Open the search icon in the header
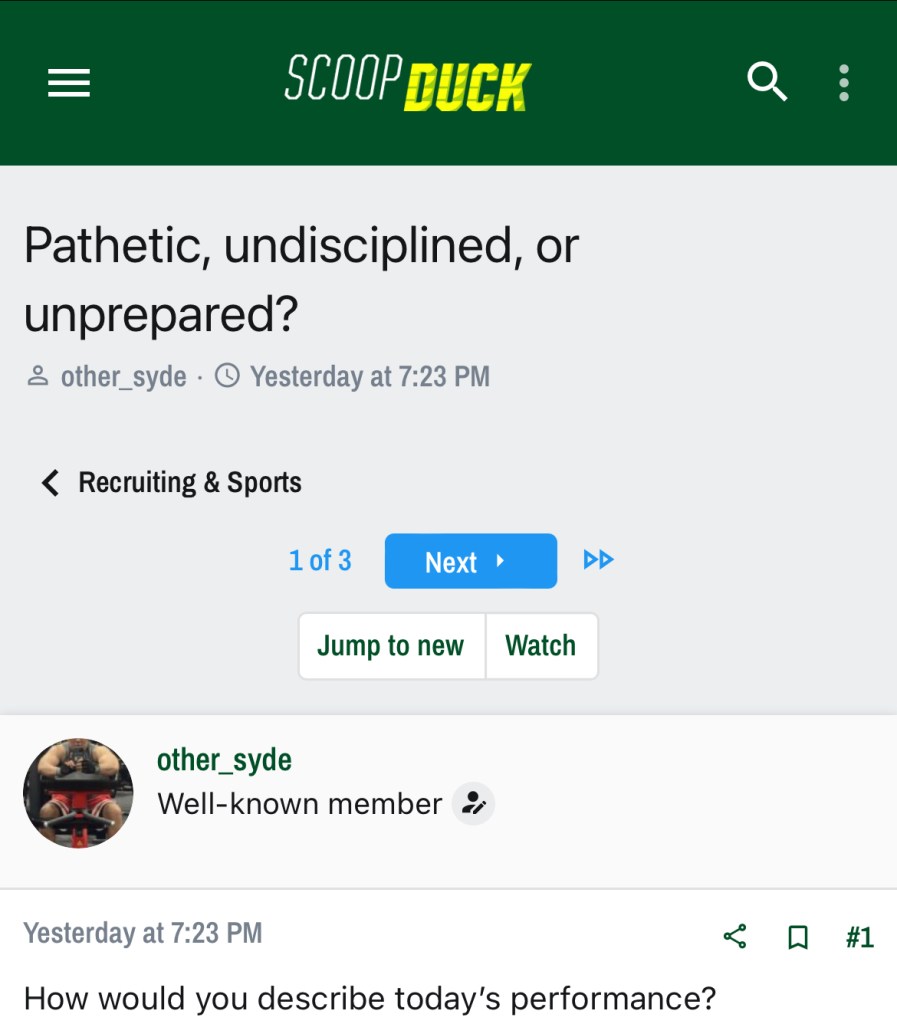The image size is (897, 1024). pyautogui.click(x=767, y=82)
